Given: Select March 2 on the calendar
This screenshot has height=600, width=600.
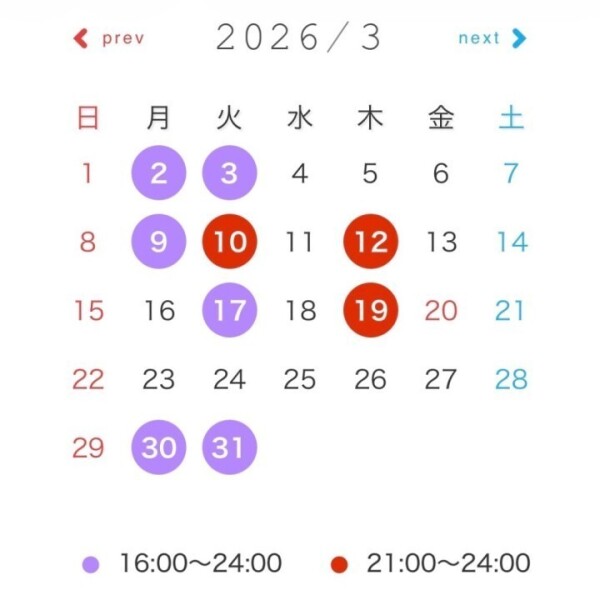Looking at the screenshot, I should pyautogui.click(x=159, y=174).
